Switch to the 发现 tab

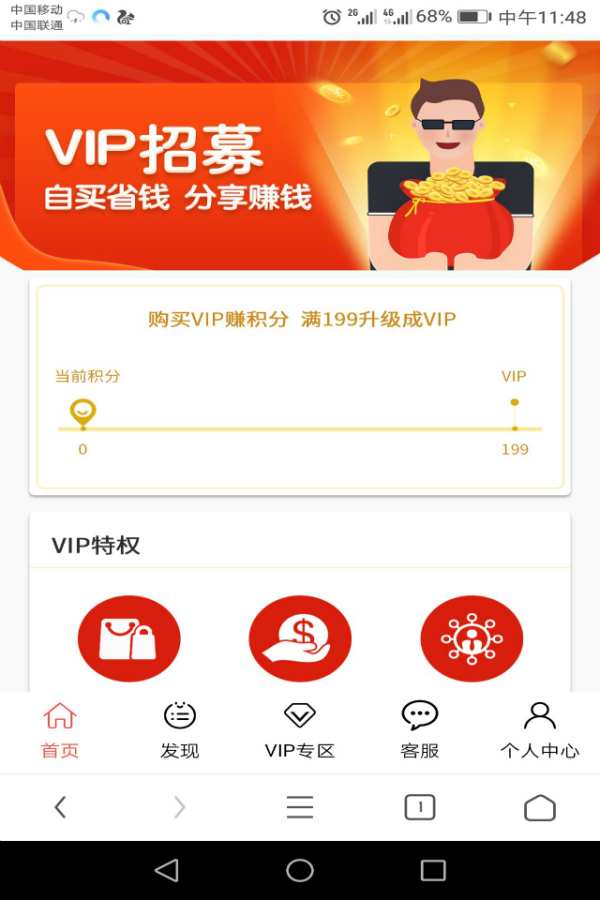[180, 730]
